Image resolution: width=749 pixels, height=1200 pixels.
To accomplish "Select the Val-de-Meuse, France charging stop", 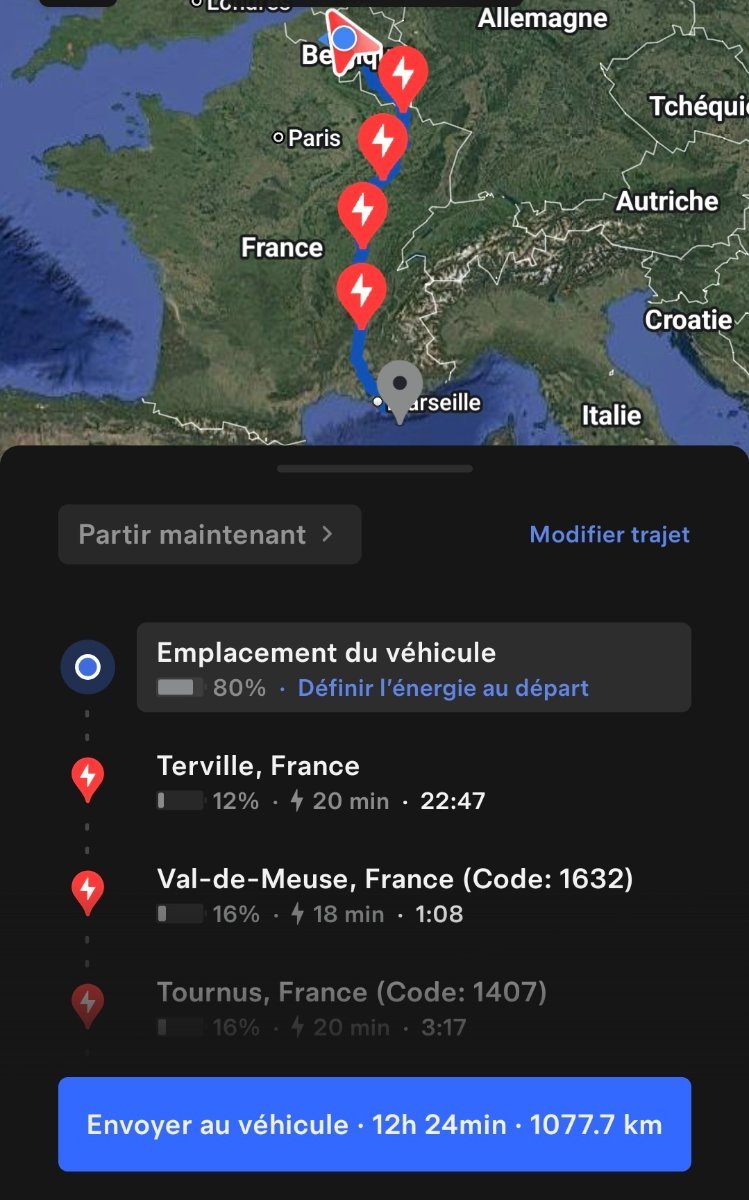I will [394, 880].
